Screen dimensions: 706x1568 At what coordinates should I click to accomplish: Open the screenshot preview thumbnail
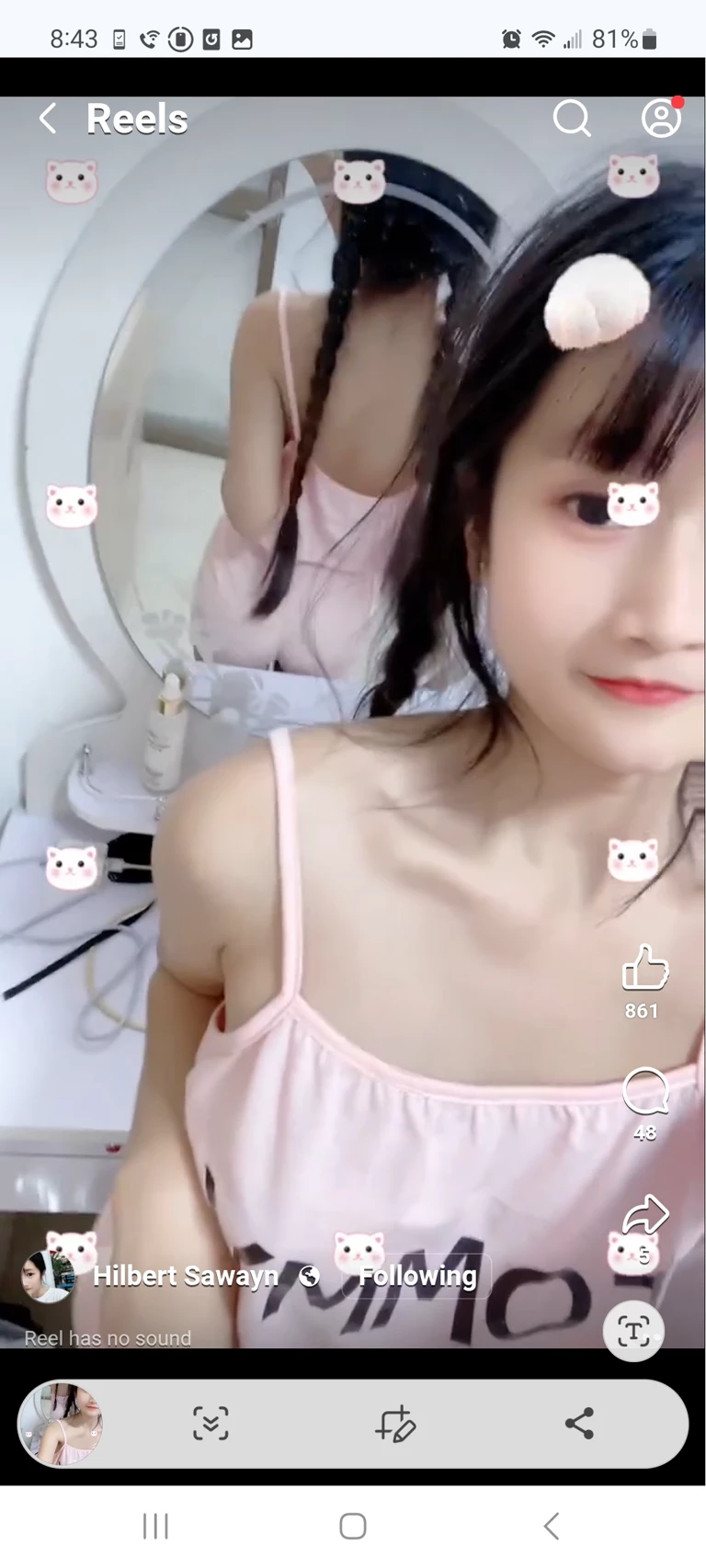[x=62, y=1424]
